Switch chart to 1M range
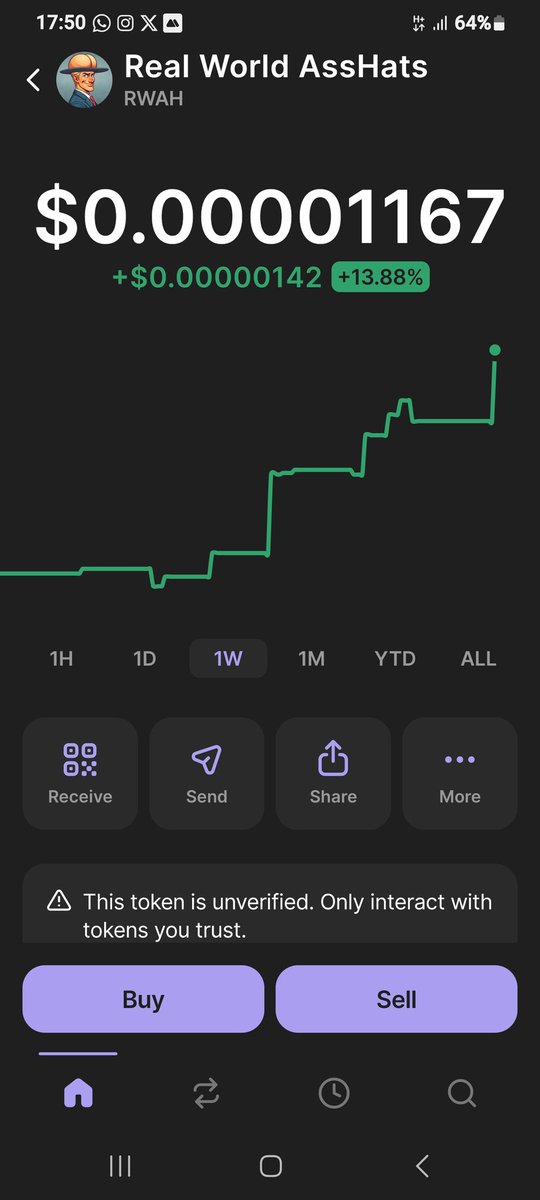Viewport: 540px width, 1200px height. click(312, 659)
